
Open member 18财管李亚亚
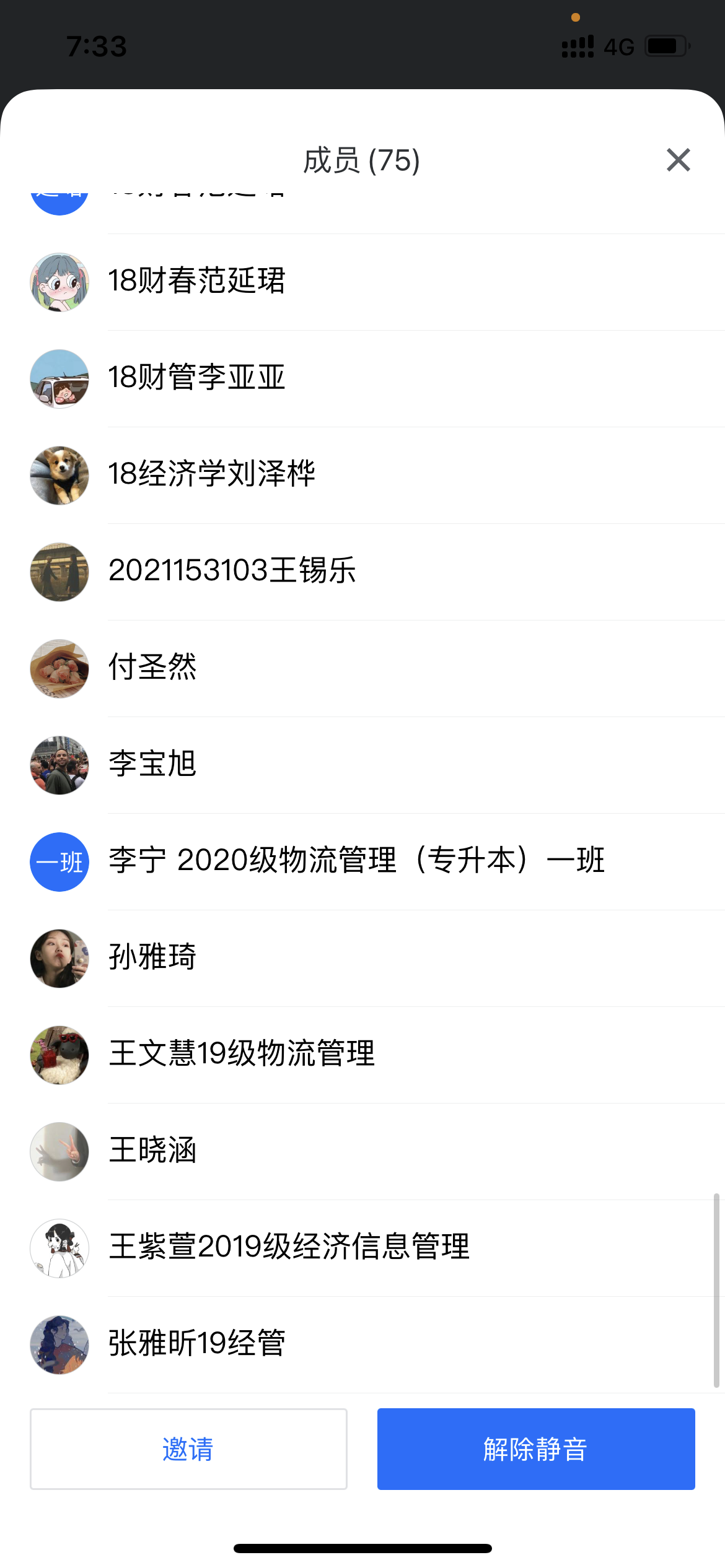[x=197, y=378]
